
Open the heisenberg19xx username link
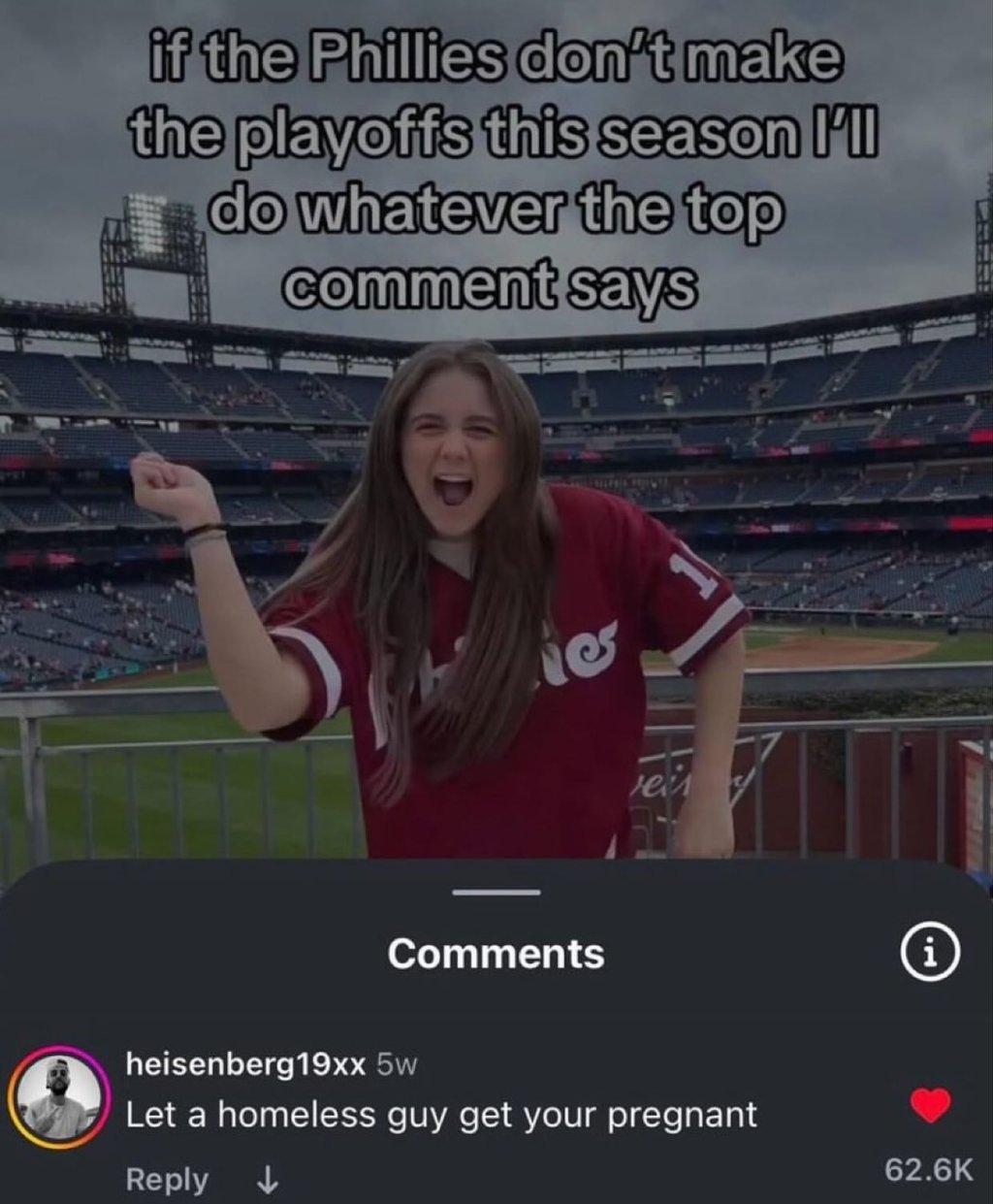click(245, 1064)
